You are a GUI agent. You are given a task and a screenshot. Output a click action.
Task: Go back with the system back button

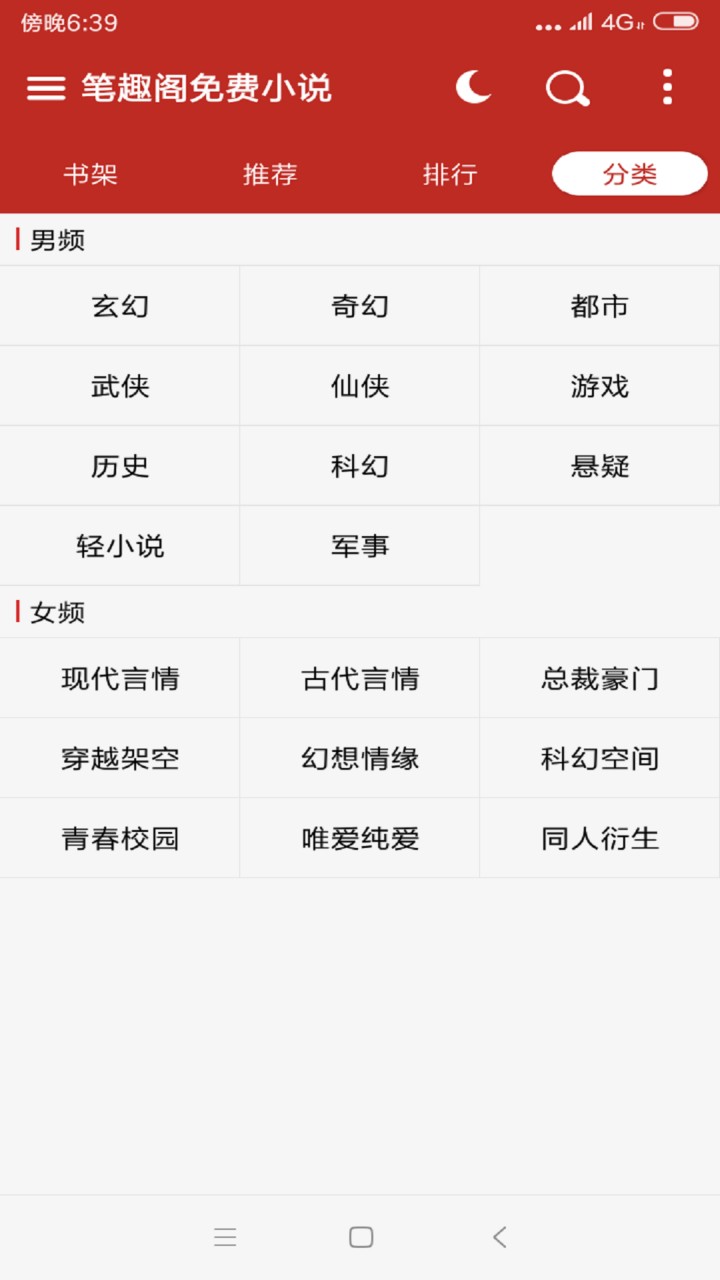499,1237
